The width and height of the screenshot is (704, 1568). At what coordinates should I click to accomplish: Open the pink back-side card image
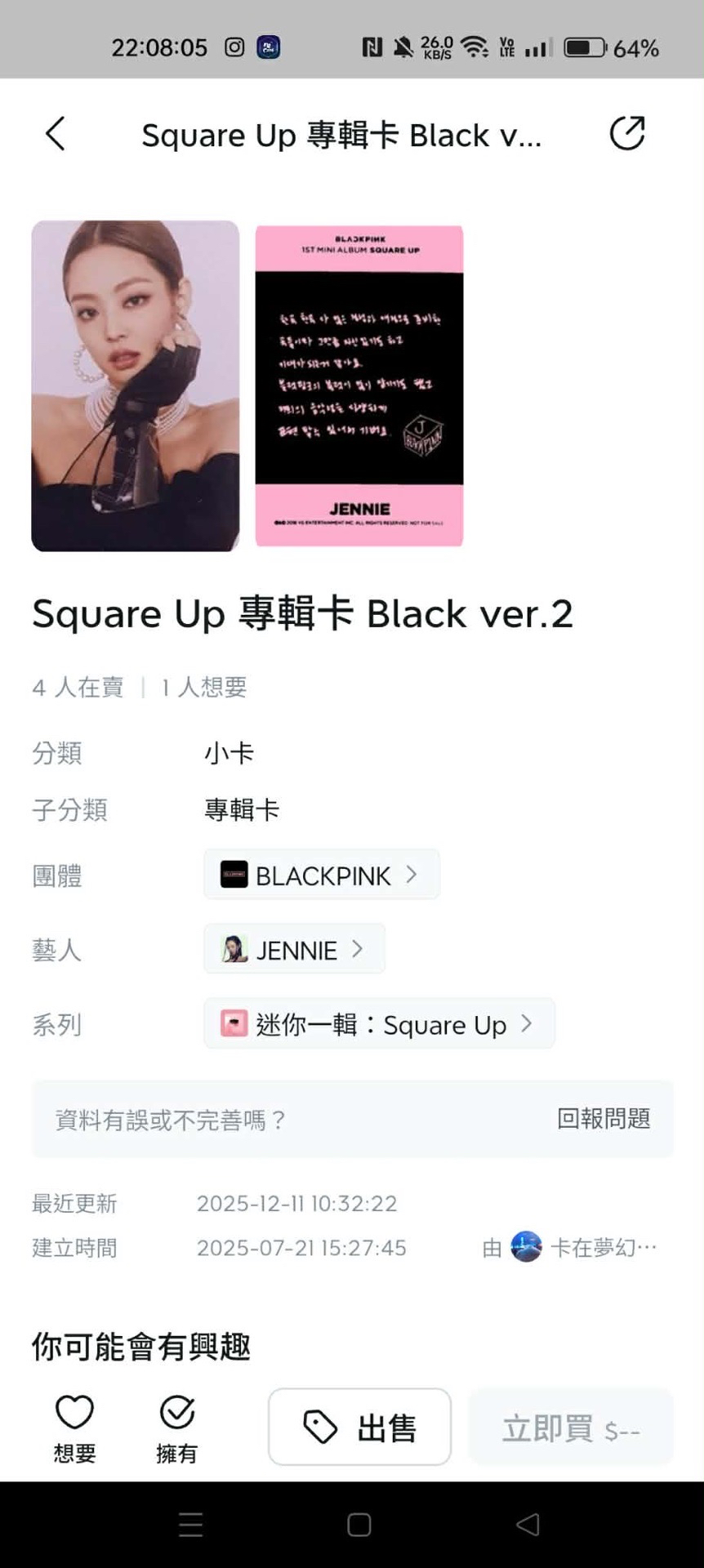pyautogui.click(x=359, y=385)
